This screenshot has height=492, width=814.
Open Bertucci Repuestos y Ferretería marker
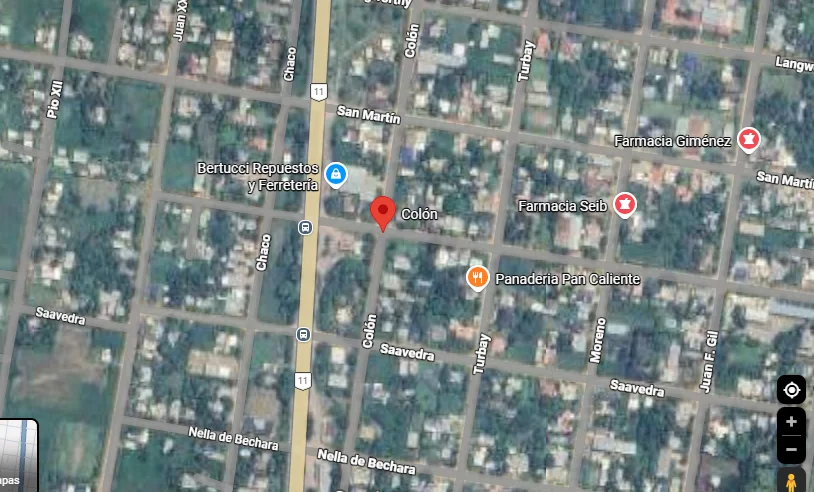click(x=336, y=176)
